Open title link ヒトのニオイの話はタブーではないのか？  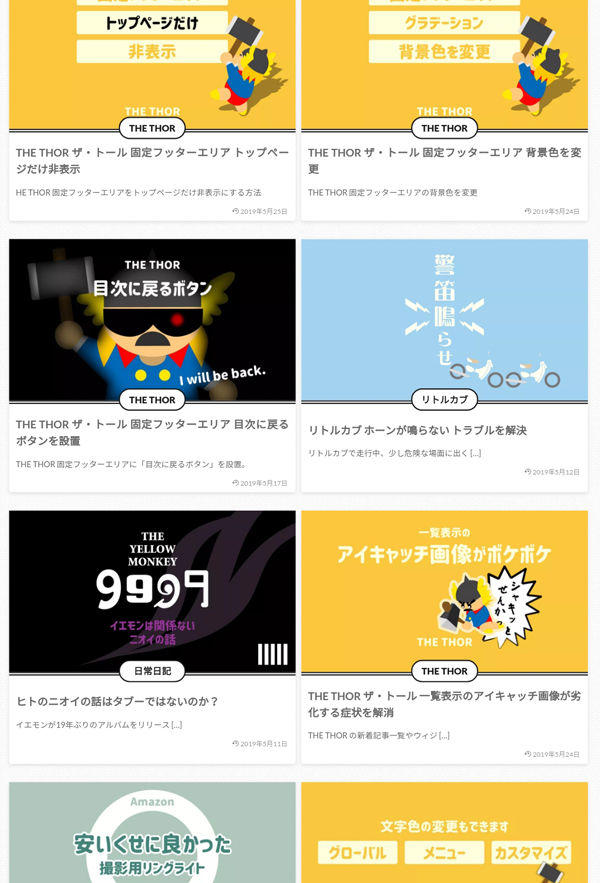(117, 701)
